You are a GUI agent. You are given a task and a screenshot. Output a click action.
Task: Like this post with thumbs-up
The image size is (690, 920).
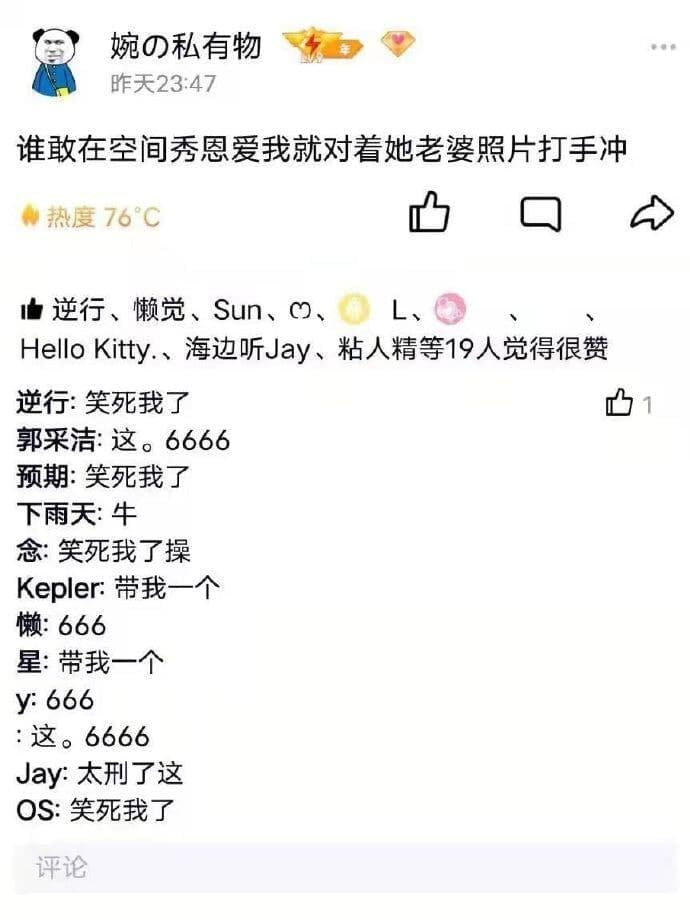pos(430,213)
